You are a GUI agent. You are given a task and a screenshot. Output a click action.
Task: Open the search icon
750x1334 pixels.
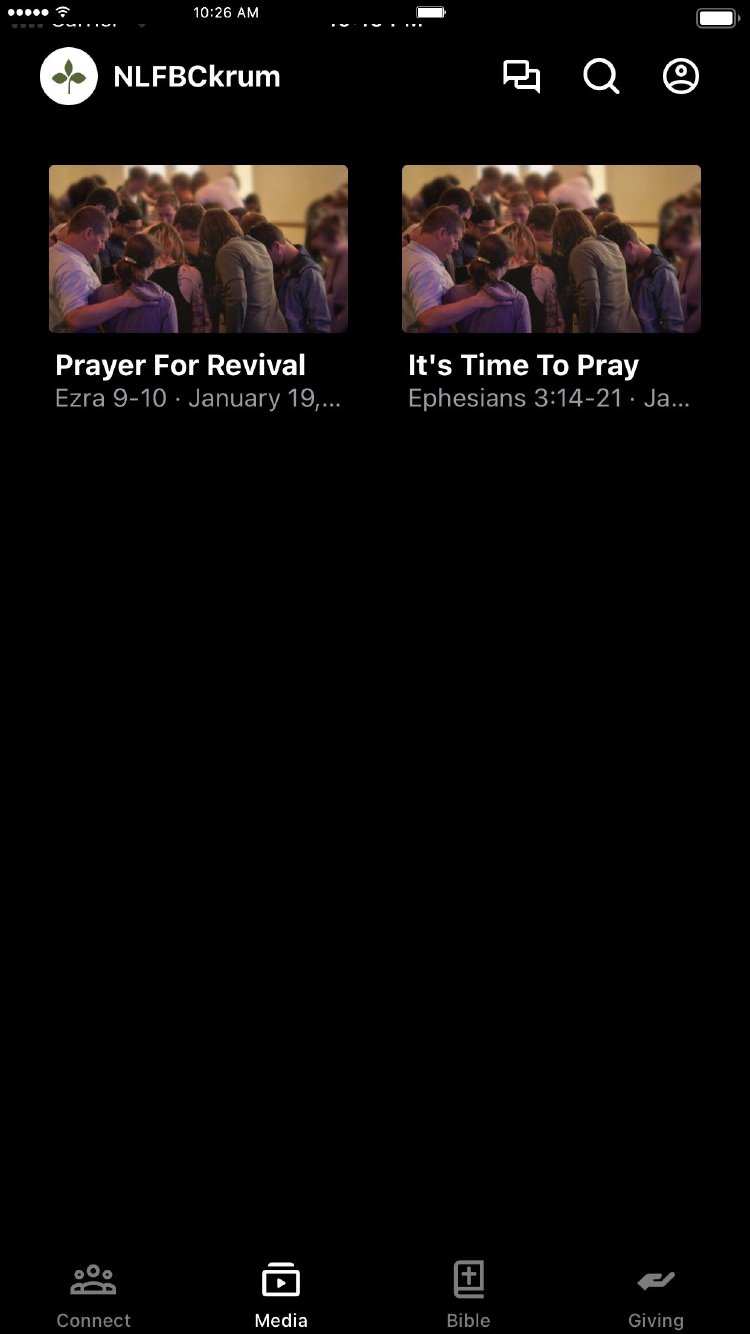[601, 77]
